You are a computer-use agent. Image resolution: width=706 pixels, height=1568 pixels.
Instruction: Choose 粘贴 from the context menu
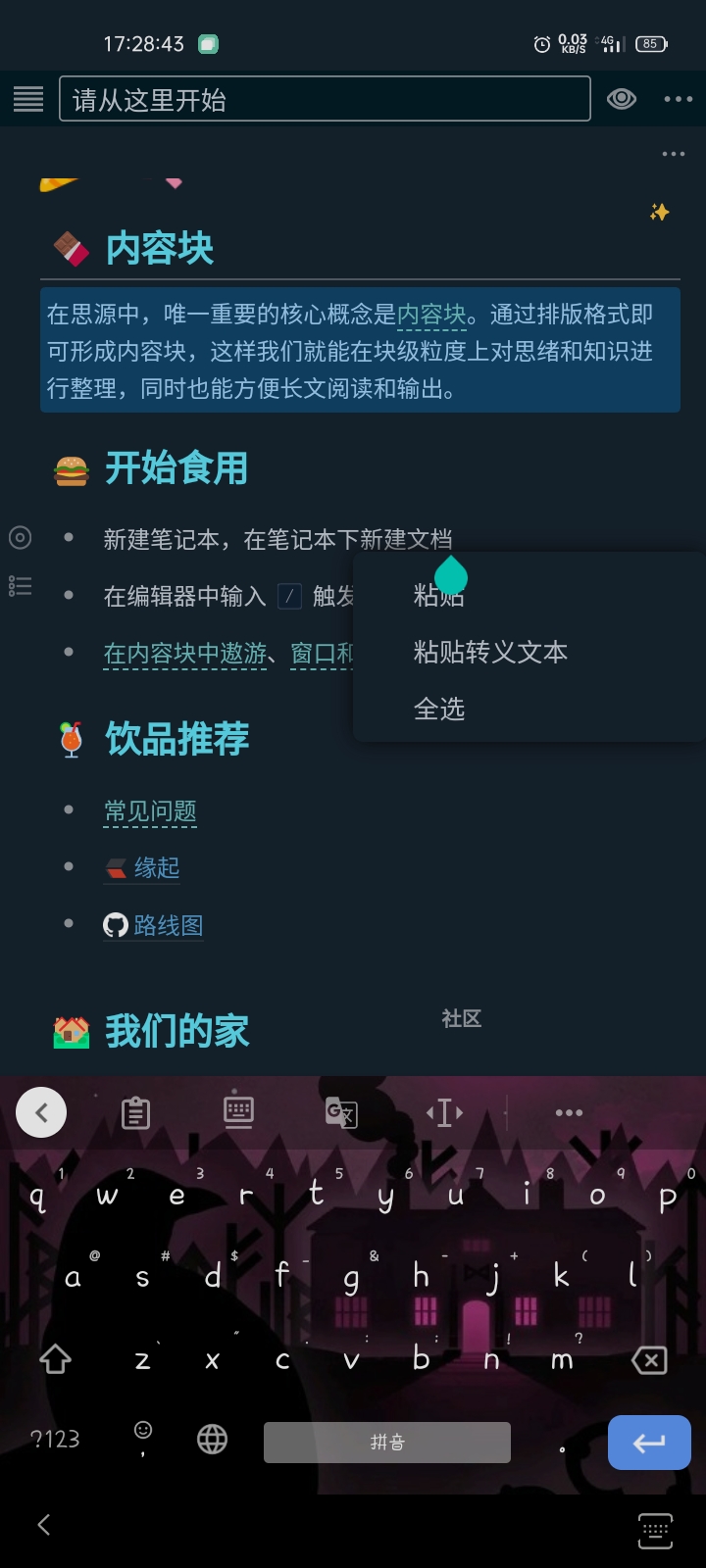[x=438, y=595]
